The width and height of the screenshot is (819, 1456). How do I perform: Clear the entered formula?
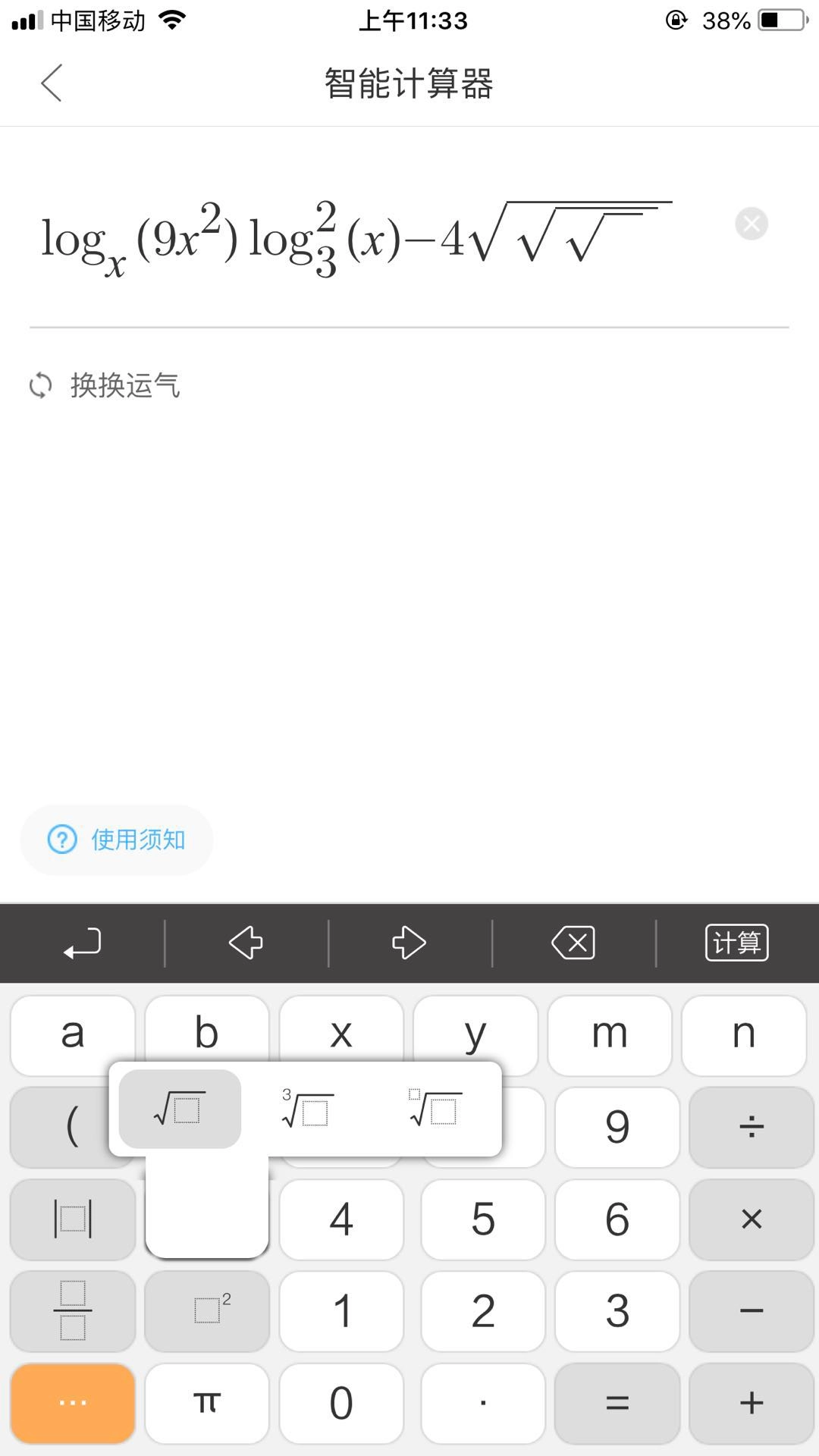point(751,224)
